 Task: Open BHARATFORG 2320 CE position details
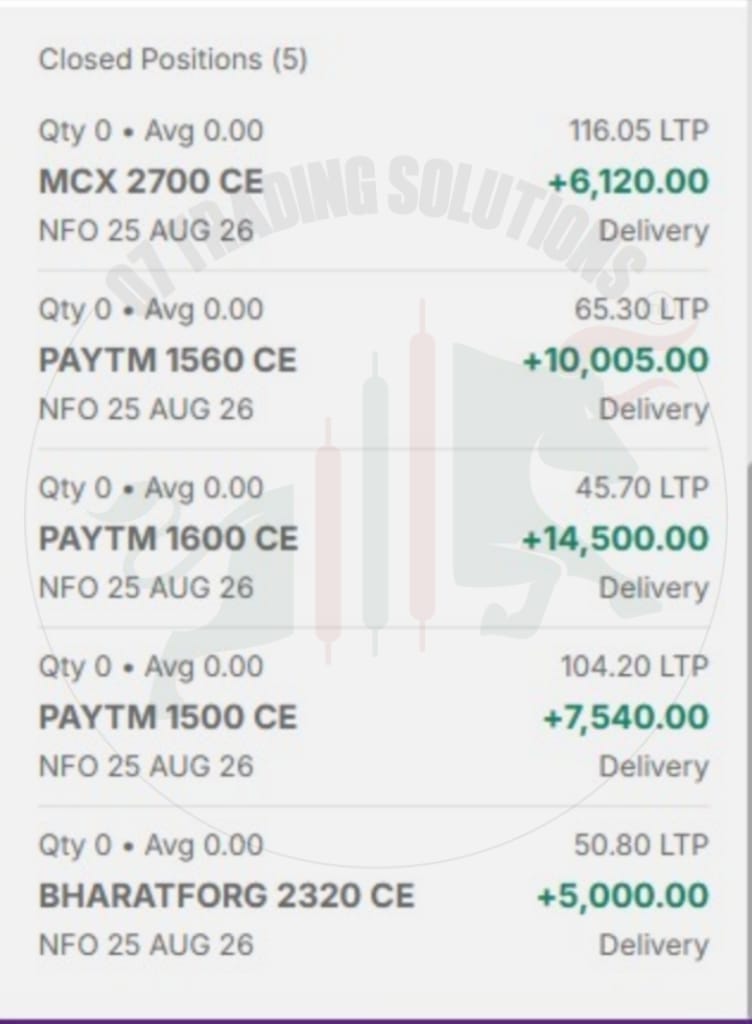tap(373, 895)
